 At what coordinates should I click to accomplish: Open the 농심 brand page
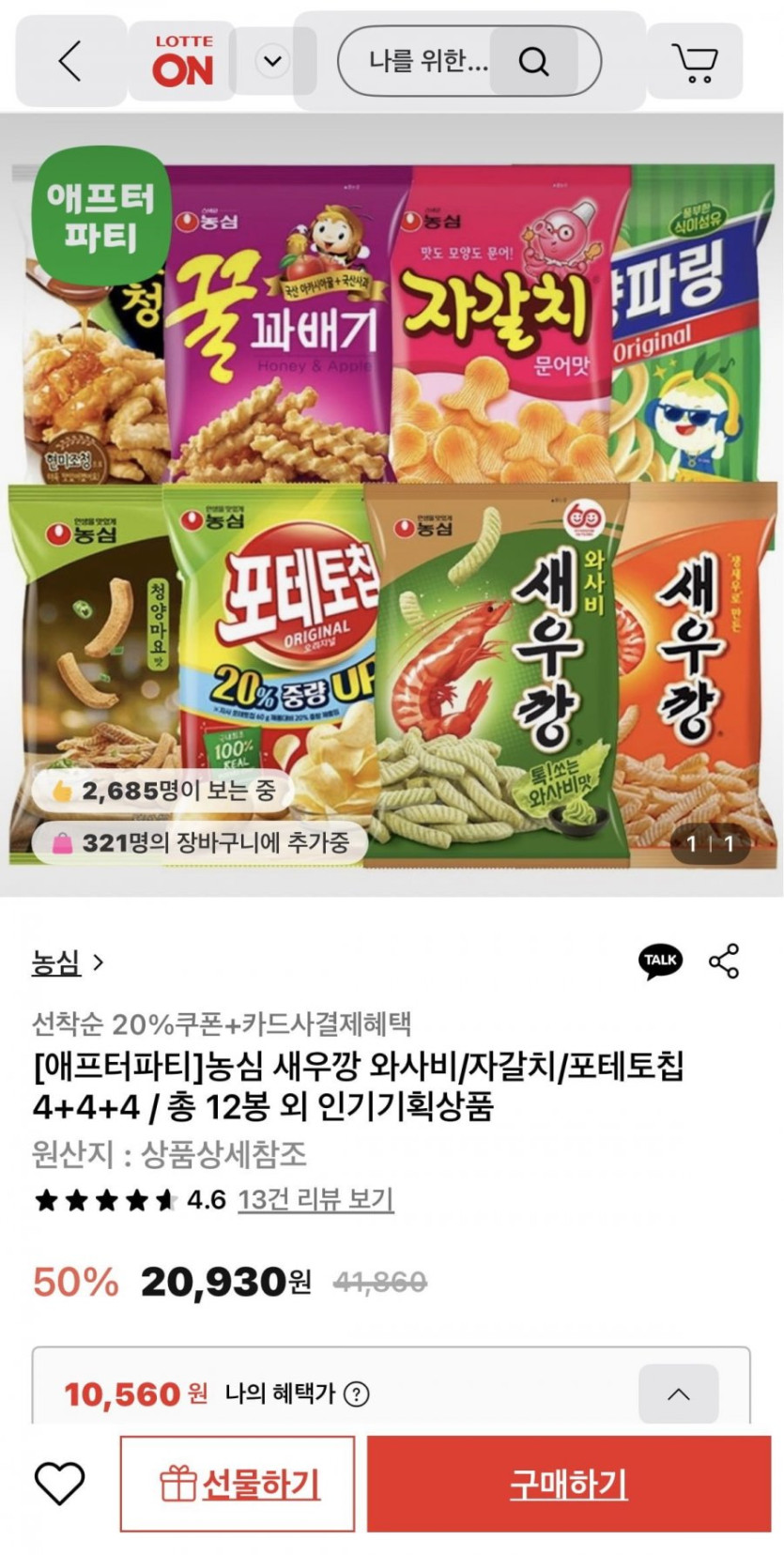tap(67, 962)
